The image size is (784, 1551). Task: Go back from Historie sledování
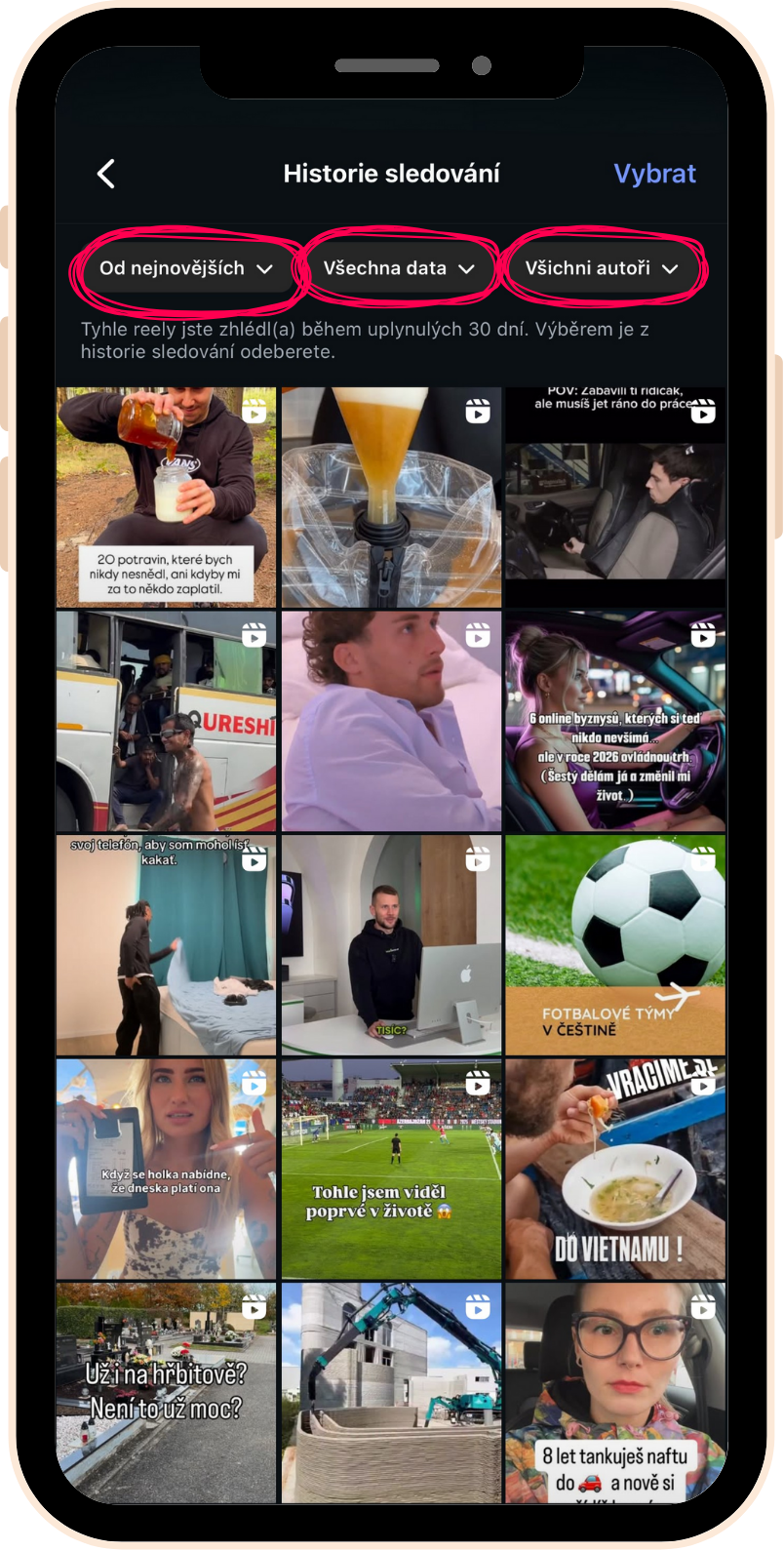[x=106, y=174]
